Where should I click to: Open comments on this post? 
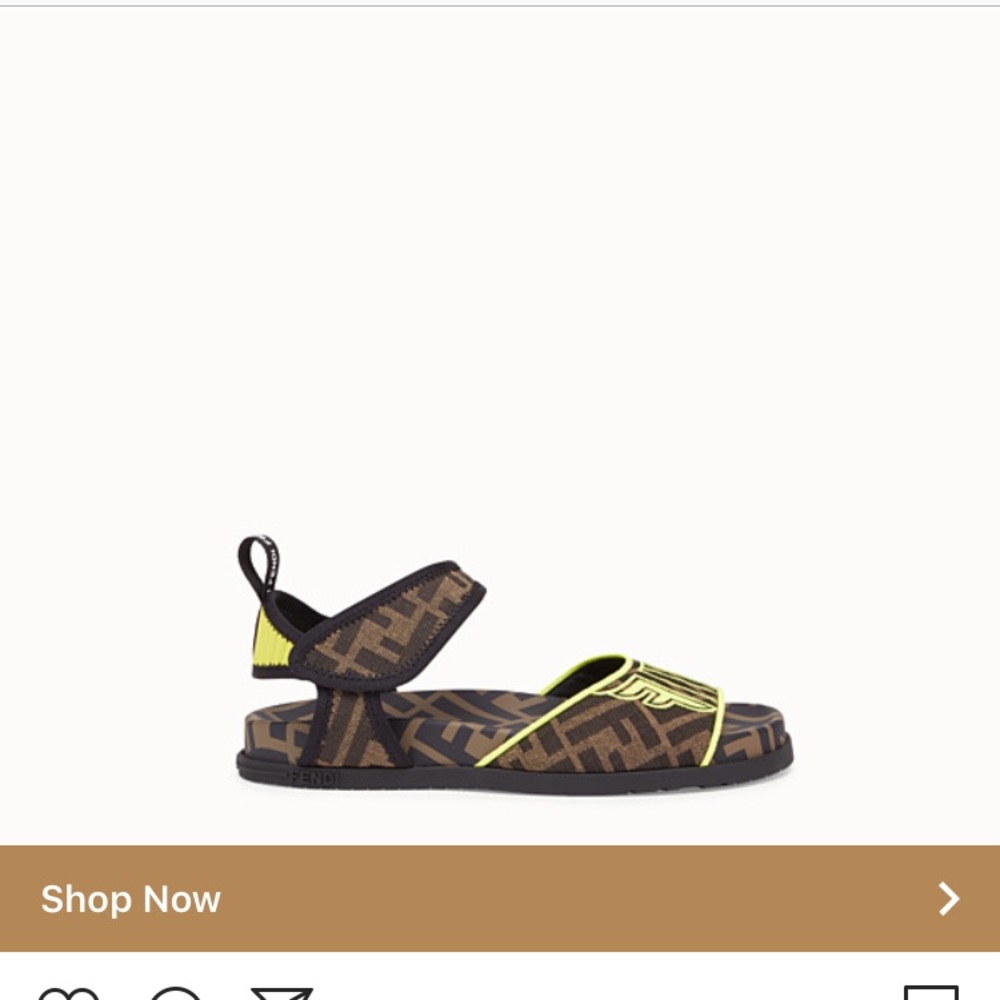coord(176,994)
